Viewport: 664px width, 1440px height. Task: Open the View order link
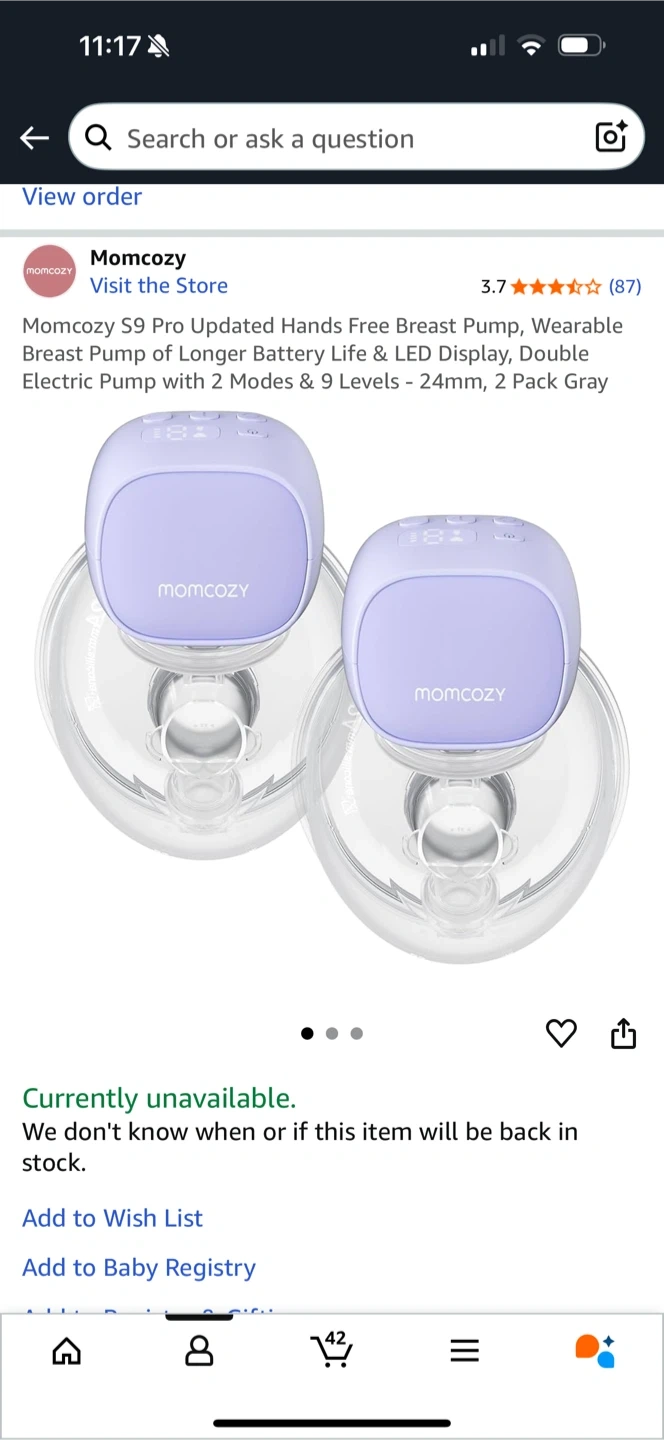pyautogui.click(x=82, y=196)
